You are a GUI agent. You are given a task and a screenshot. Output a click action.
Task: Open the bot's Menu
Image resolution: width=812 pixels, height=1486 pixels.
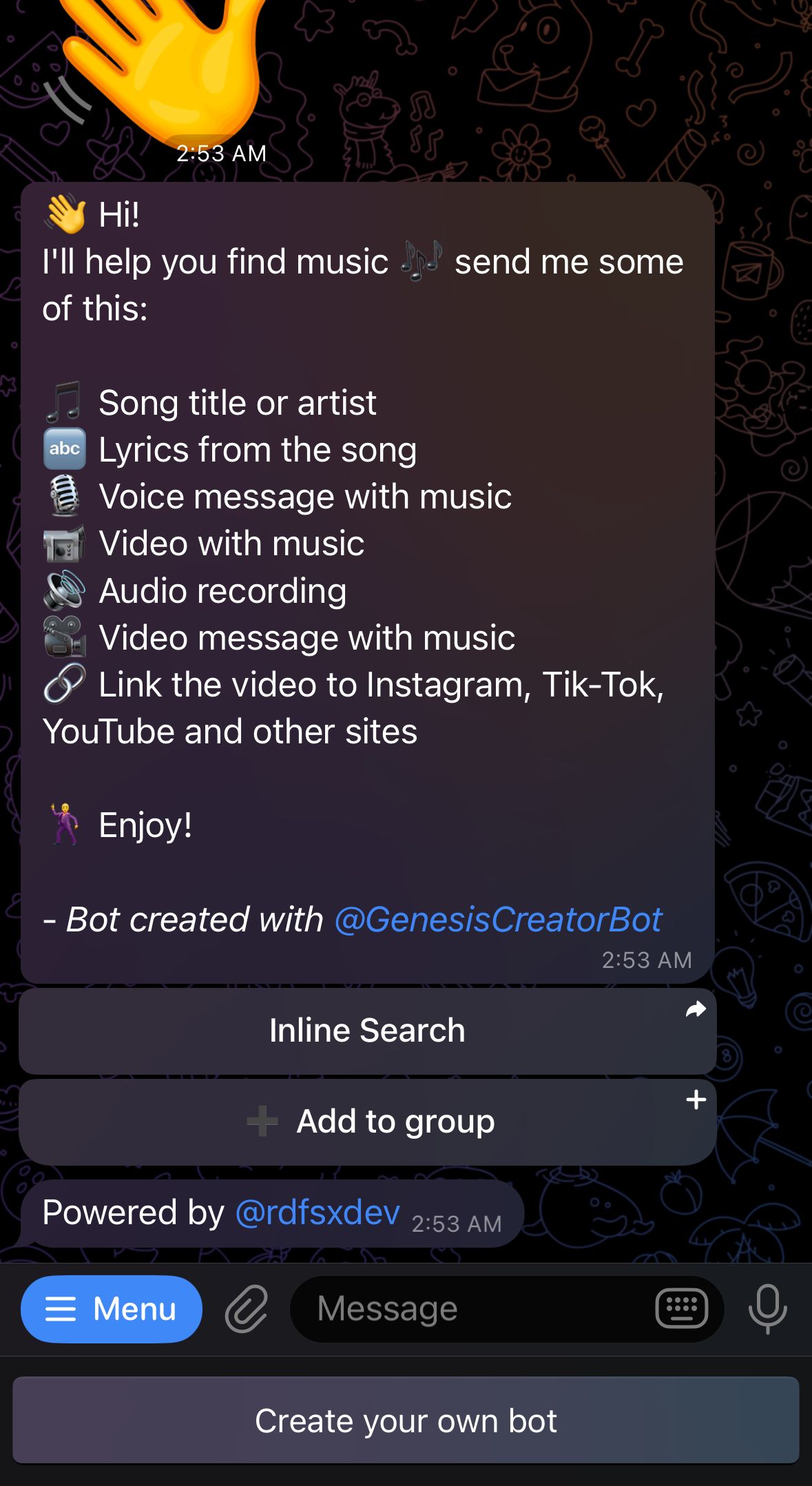point(111,1308)
